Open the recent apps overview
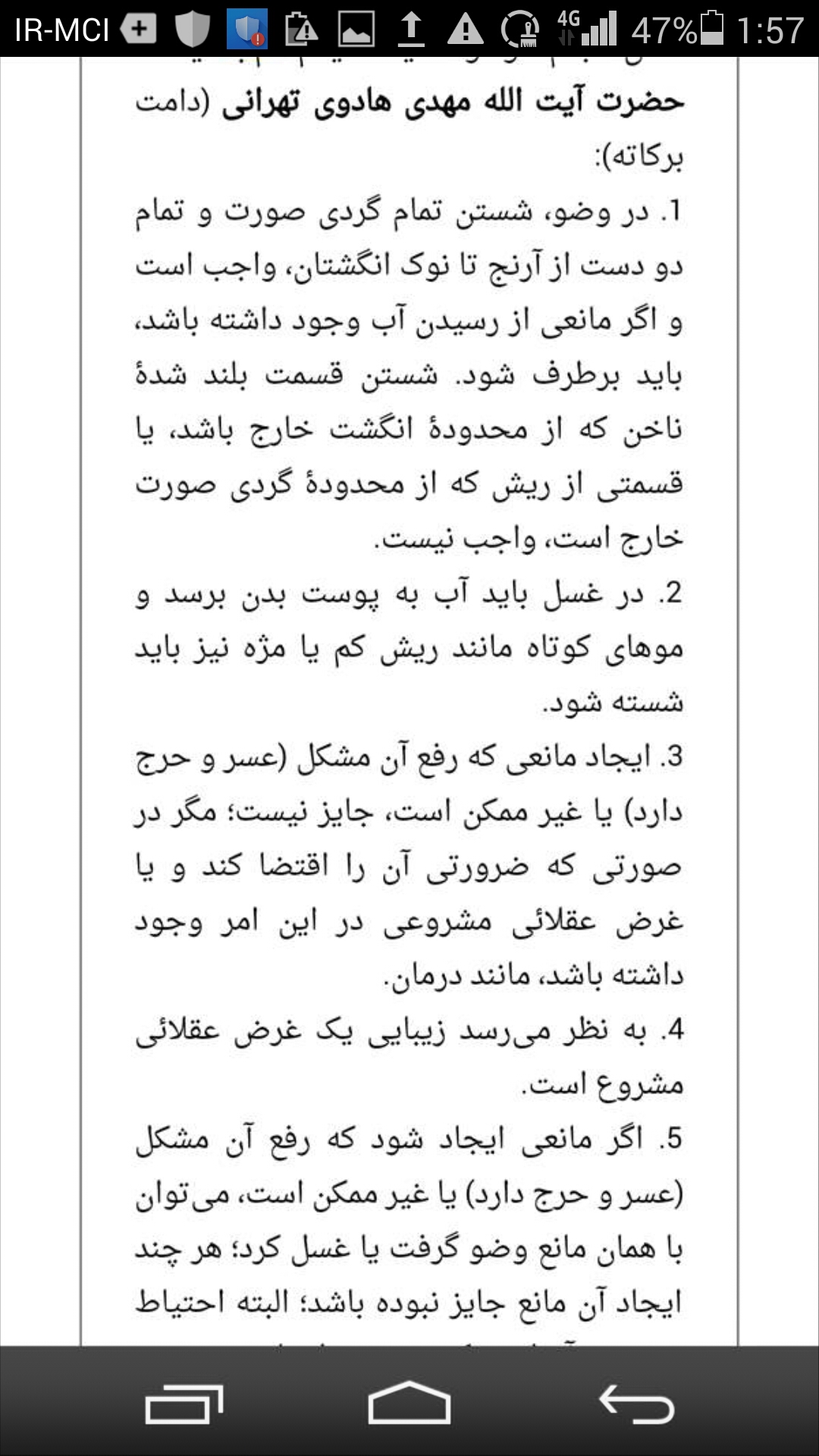The height and width of the screenshot is (1456, 819). tap(184, 1404)
